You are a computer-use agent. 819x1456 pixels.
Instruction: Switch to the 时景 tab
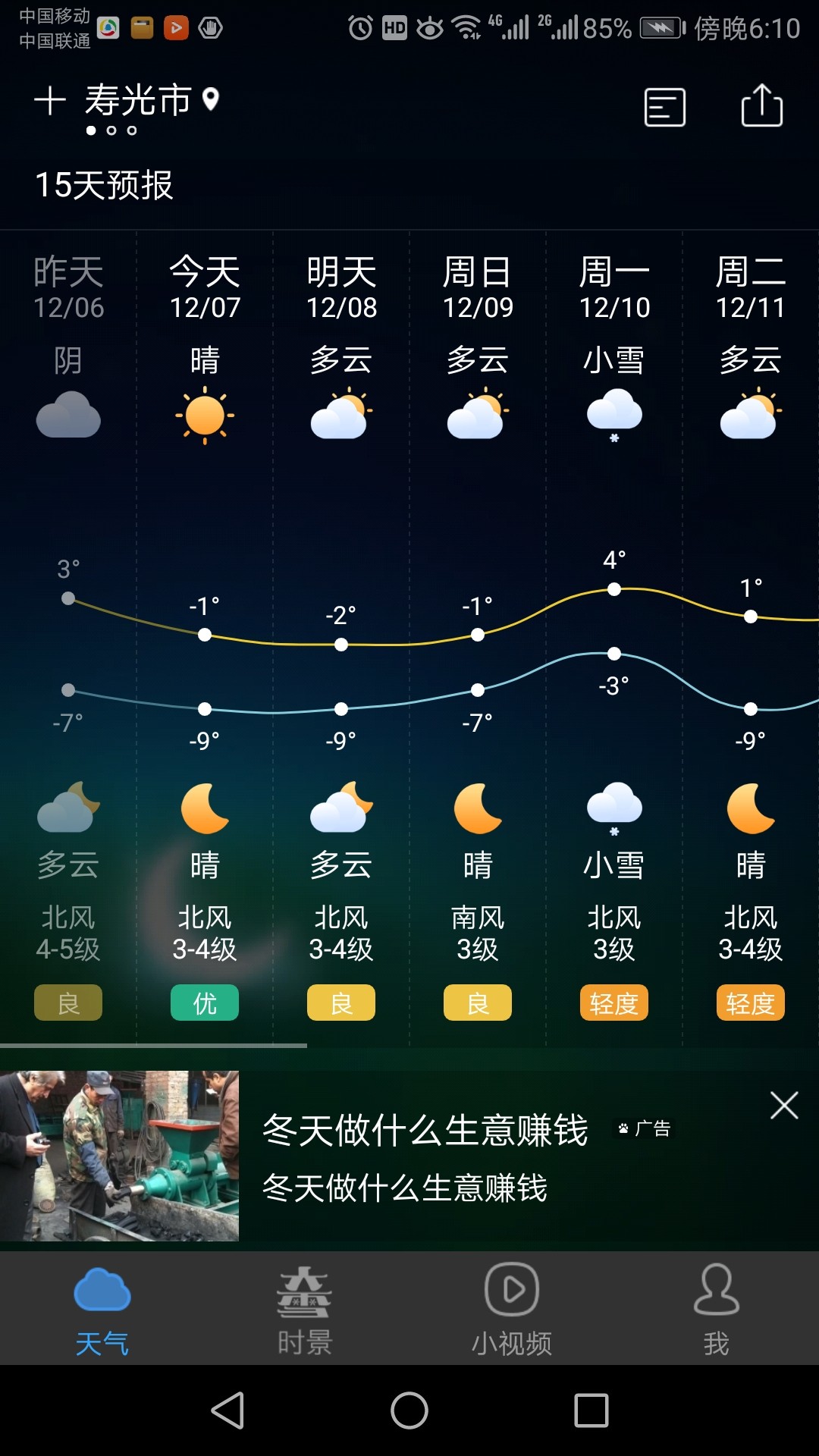(x=304, y=1310)
